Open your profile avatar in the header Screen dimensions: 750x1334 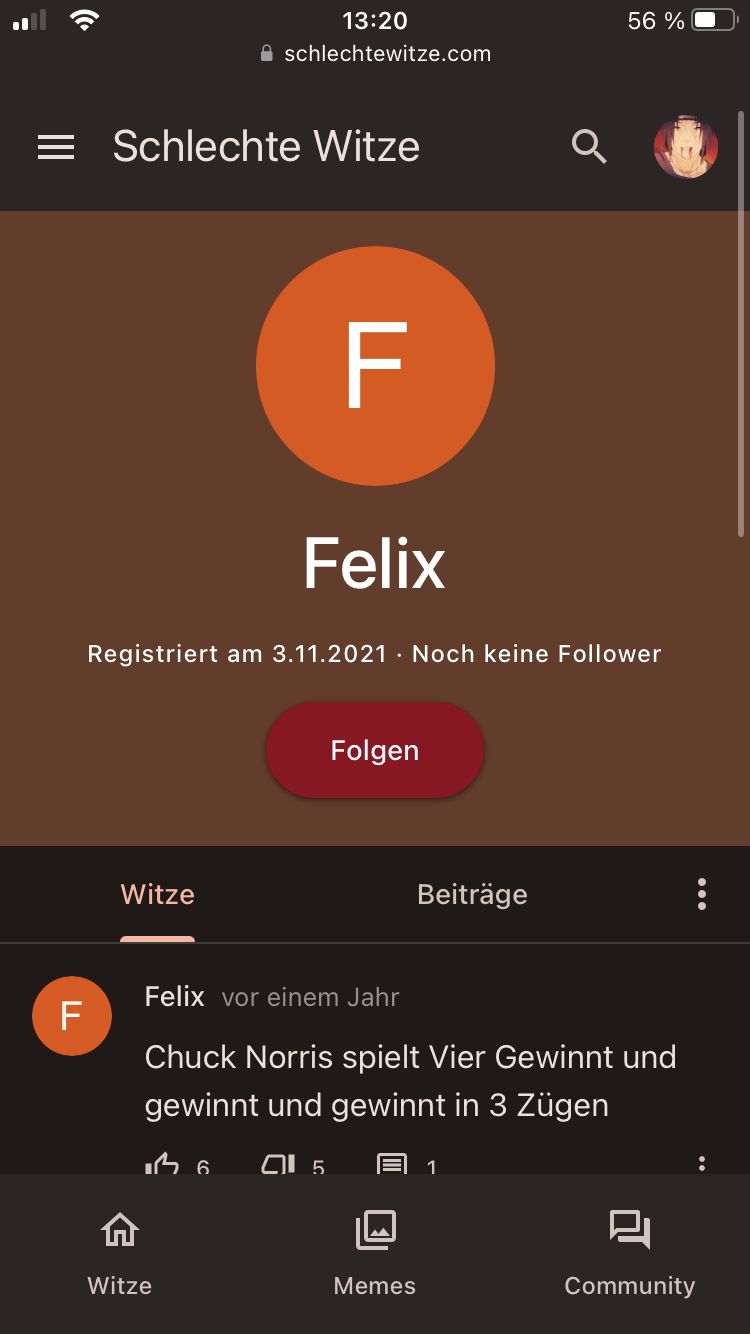[686, 147]
